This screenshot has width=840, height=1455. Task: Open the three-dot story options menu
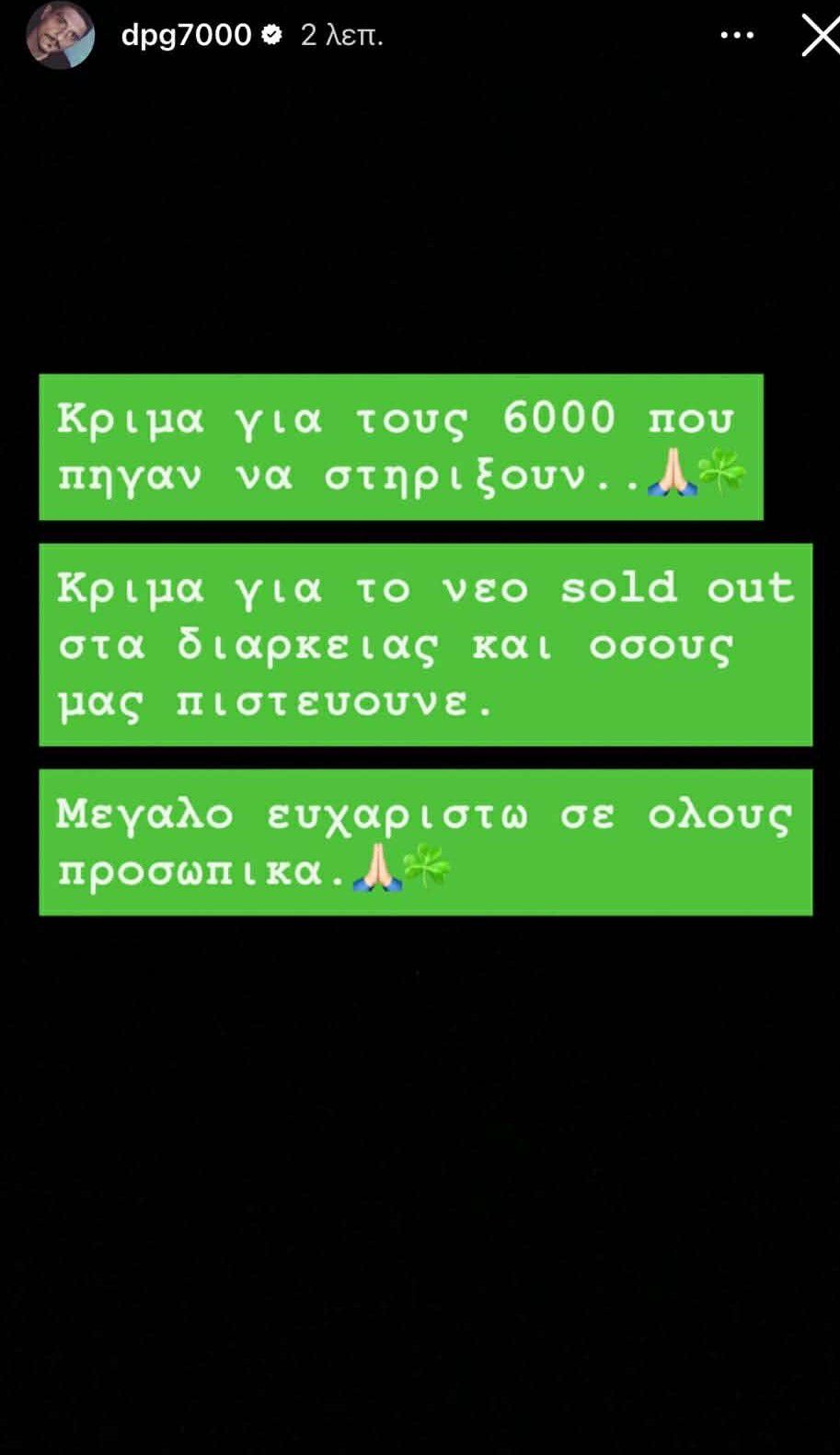coord(737,35)
